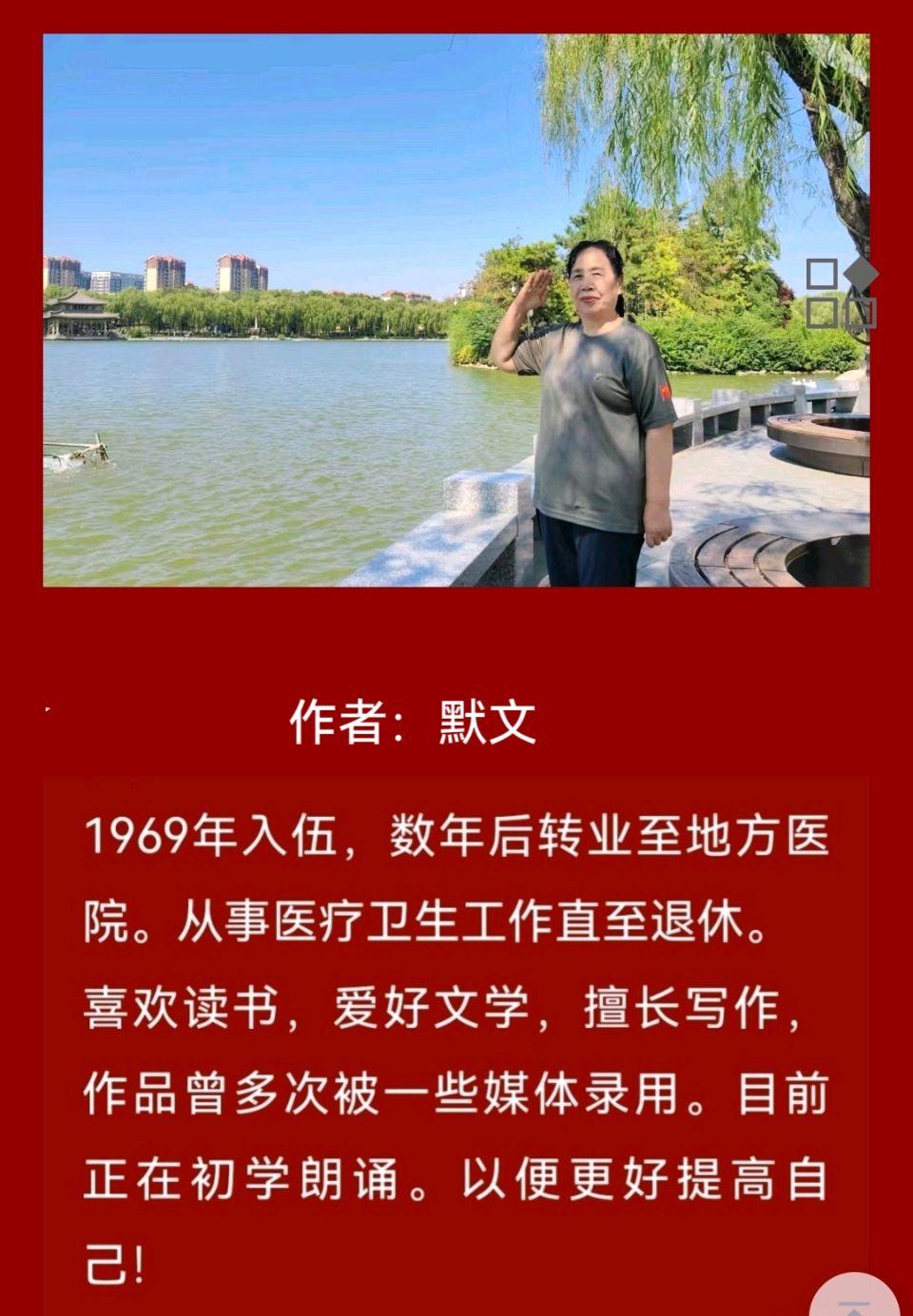913x1316 pixels.
Task: Tap the back-to-top round button
Action: [x=854, y=1298]
